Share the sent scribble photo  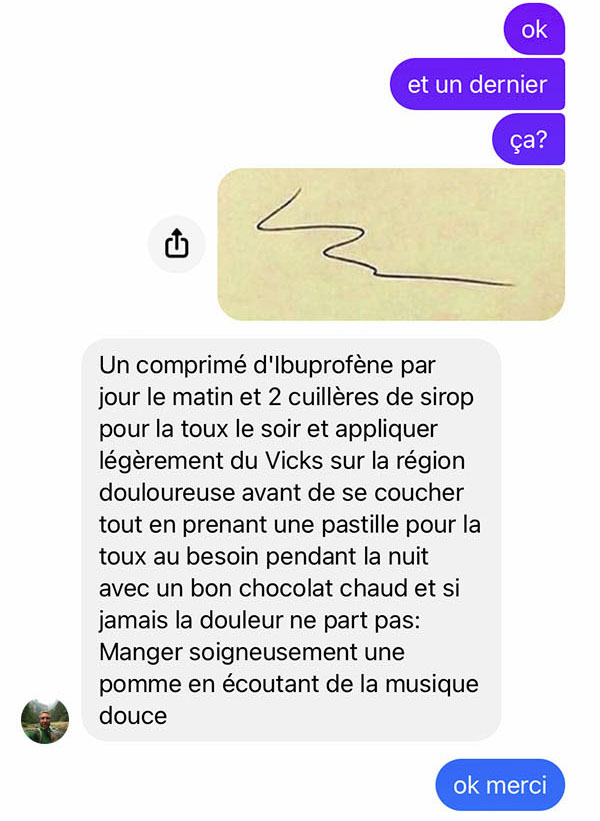(x=176, y=243)
